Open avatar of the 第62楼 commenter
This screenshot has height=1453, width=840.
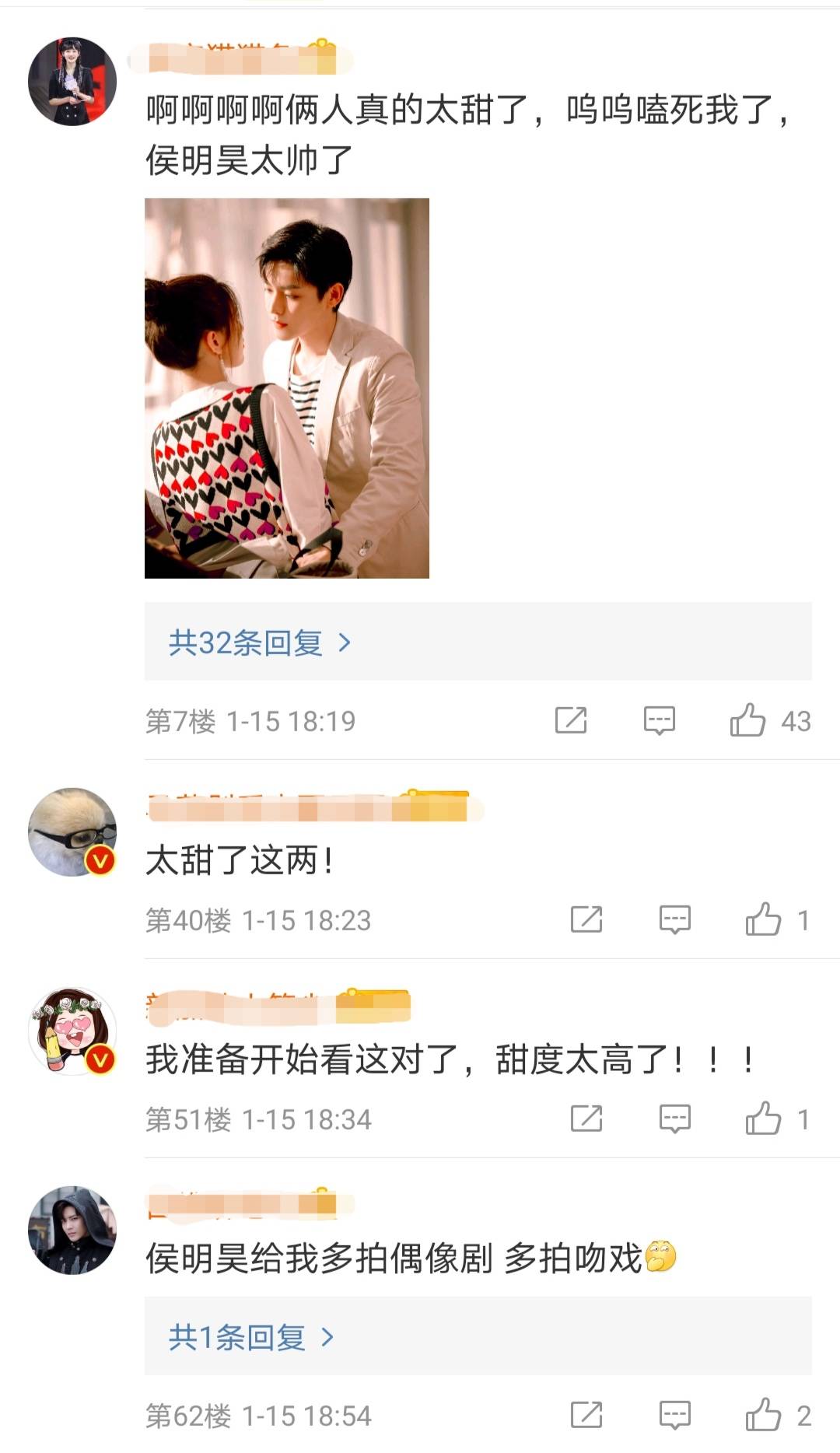click(x=72, y=1230)
